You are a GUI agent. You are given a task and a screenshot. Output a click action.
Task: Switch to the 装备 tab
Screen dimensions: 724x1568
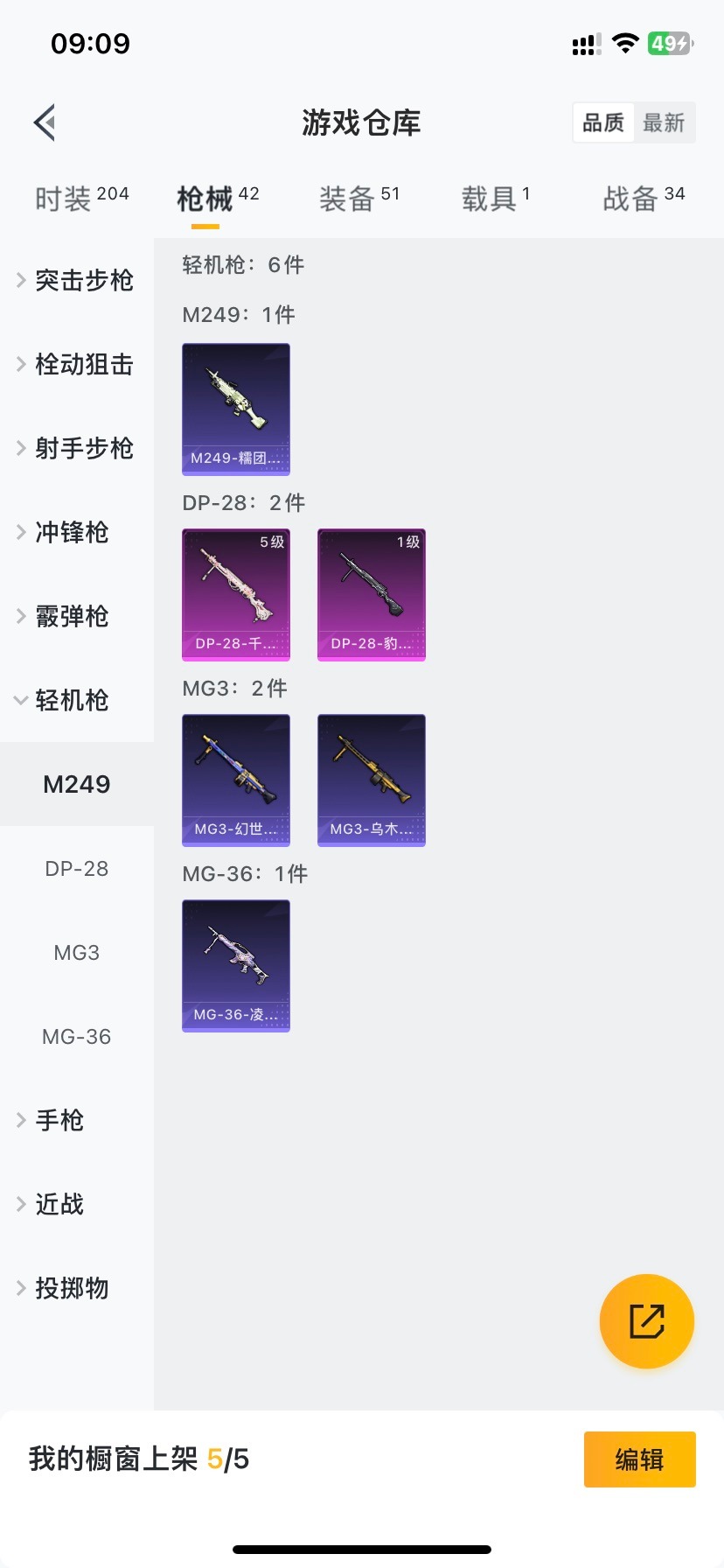(359, 199)
